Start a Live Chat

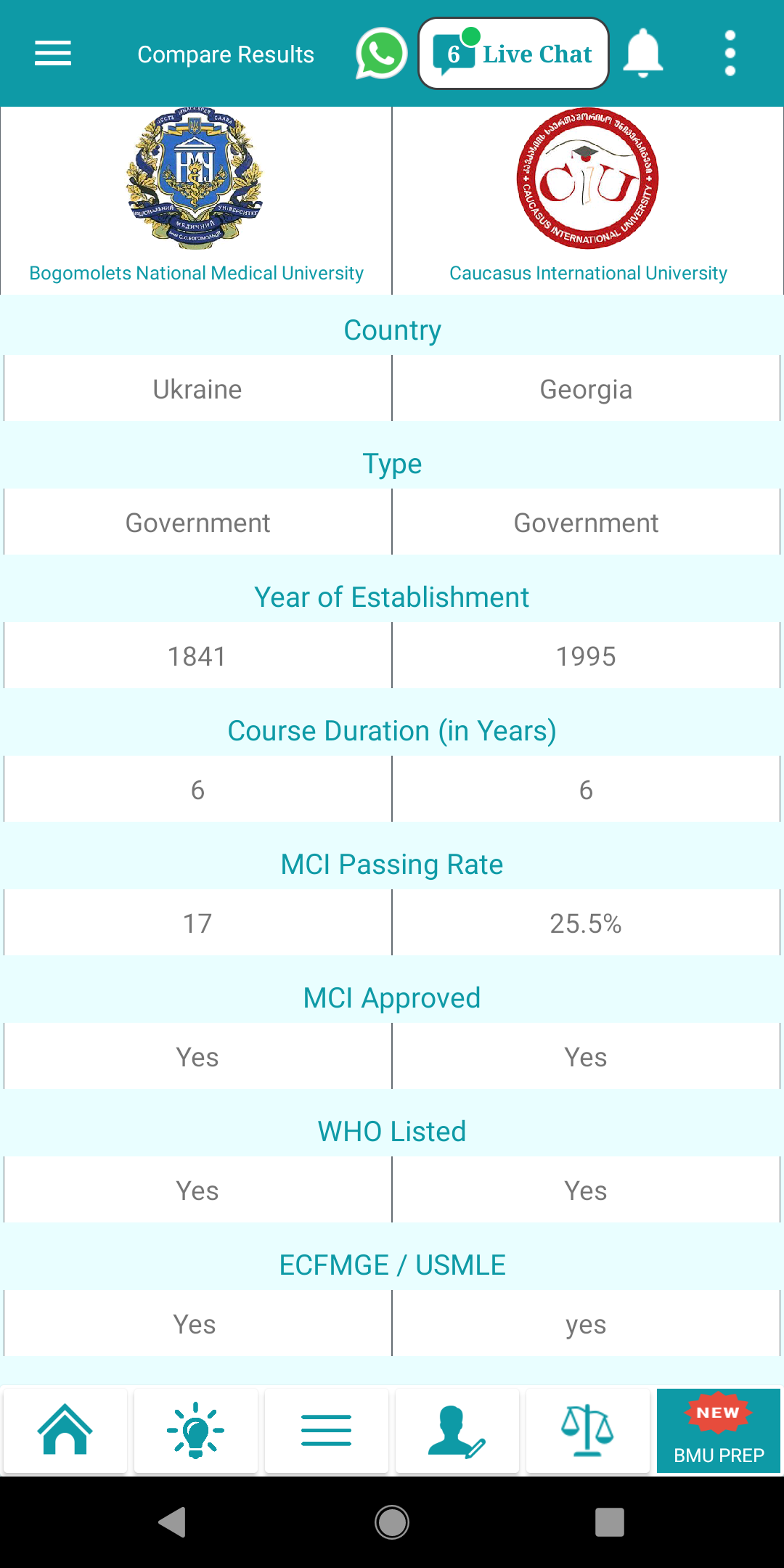513,54
